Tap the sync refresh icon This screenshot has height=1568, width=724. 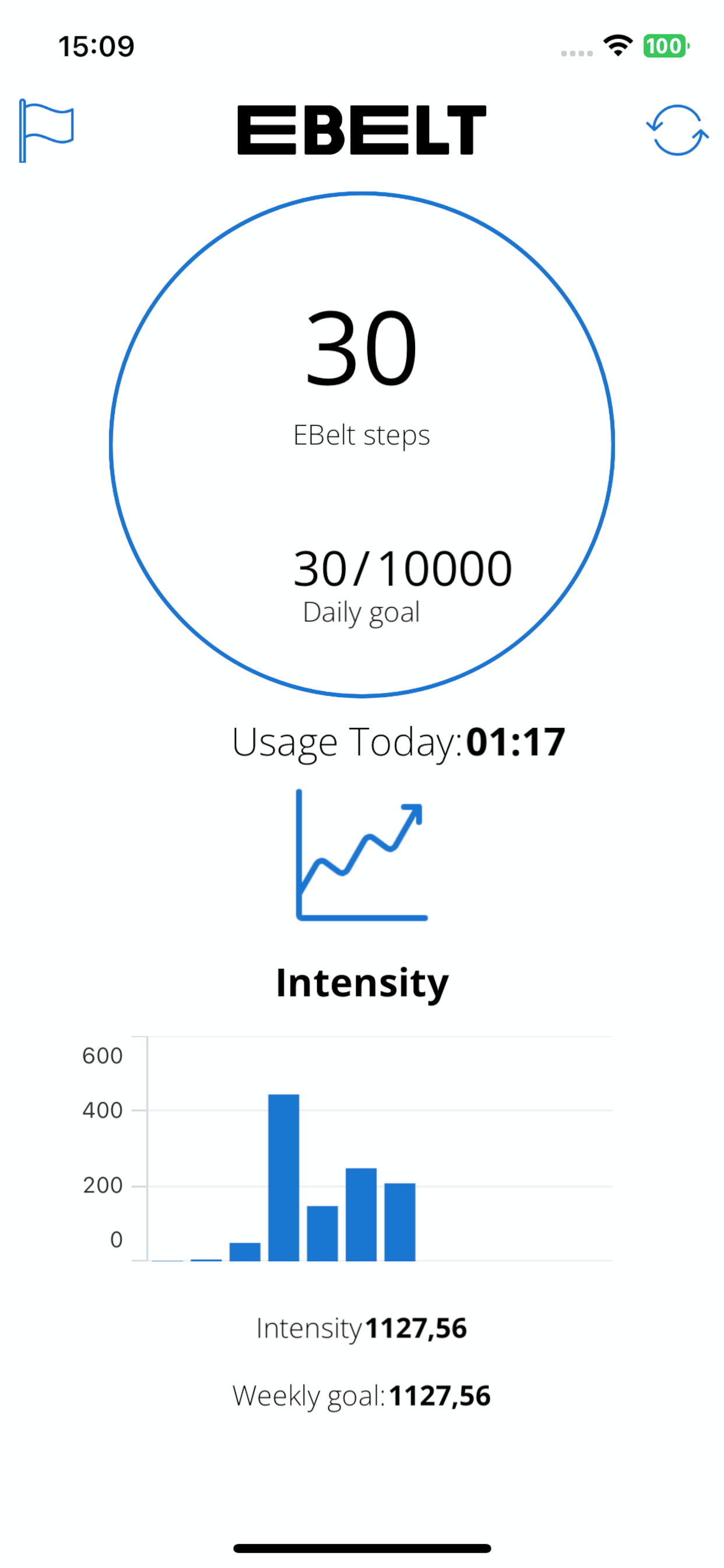coord(677,131)
